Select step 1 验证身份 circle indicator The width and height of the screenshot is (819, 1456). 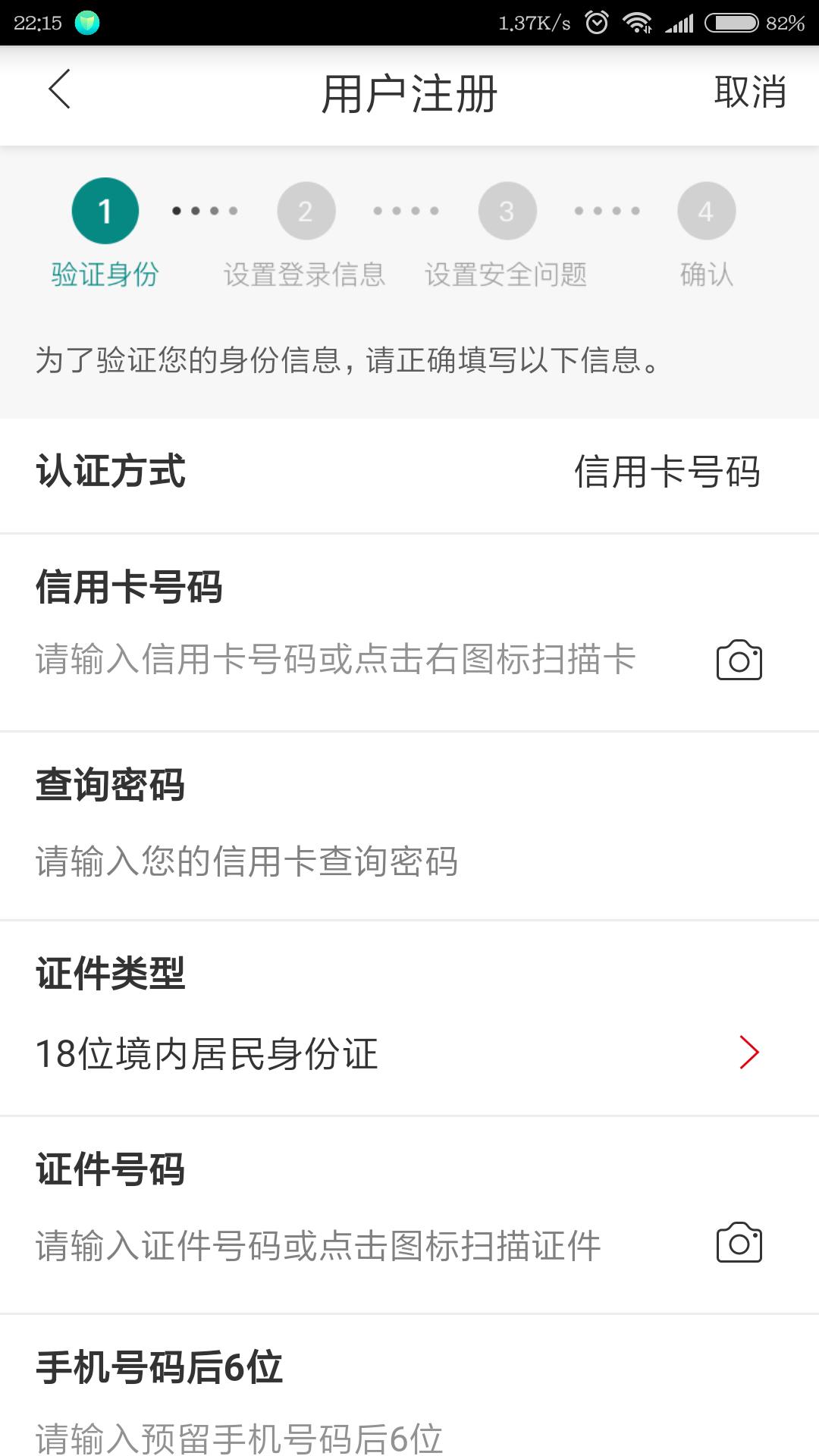click(x=104, y=210)
